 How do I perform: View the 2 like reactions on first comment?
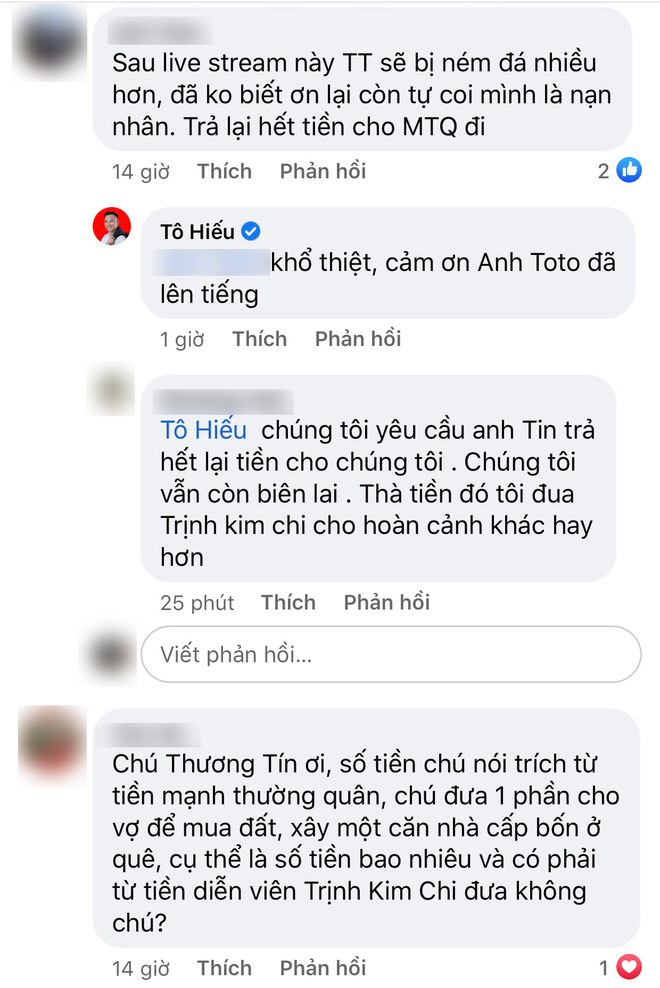(620, 171)
